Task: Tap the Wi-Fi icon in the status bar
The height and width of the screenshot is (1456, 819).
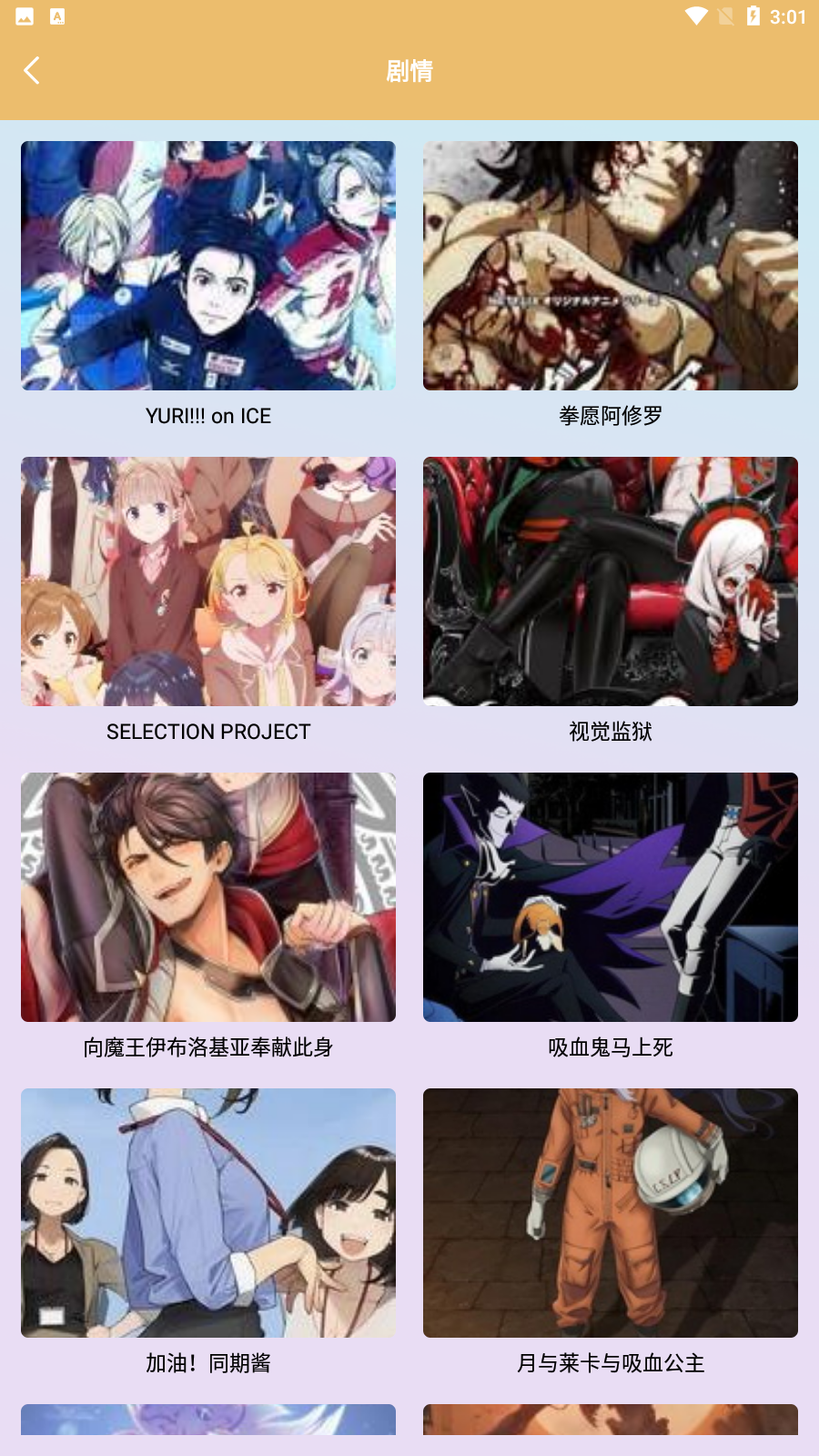Action: tap(697, 15)
